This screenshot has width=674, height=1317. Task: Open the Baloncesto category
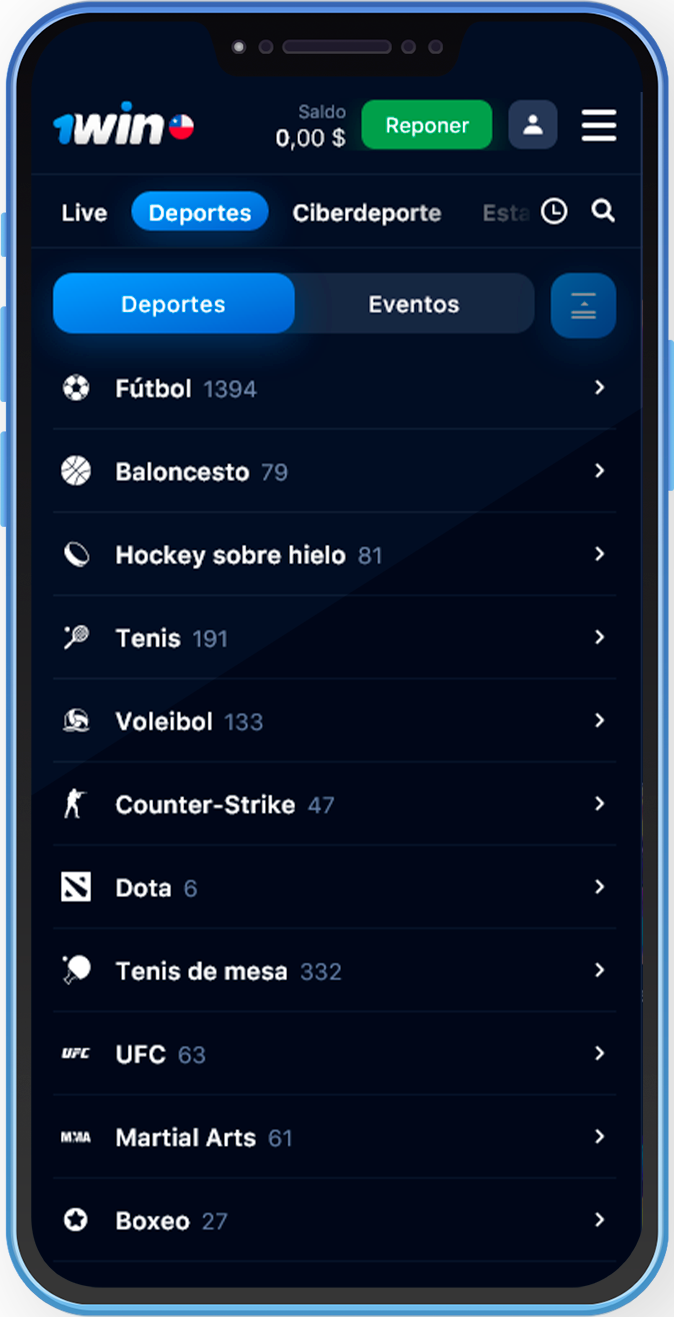pos(334,471)
